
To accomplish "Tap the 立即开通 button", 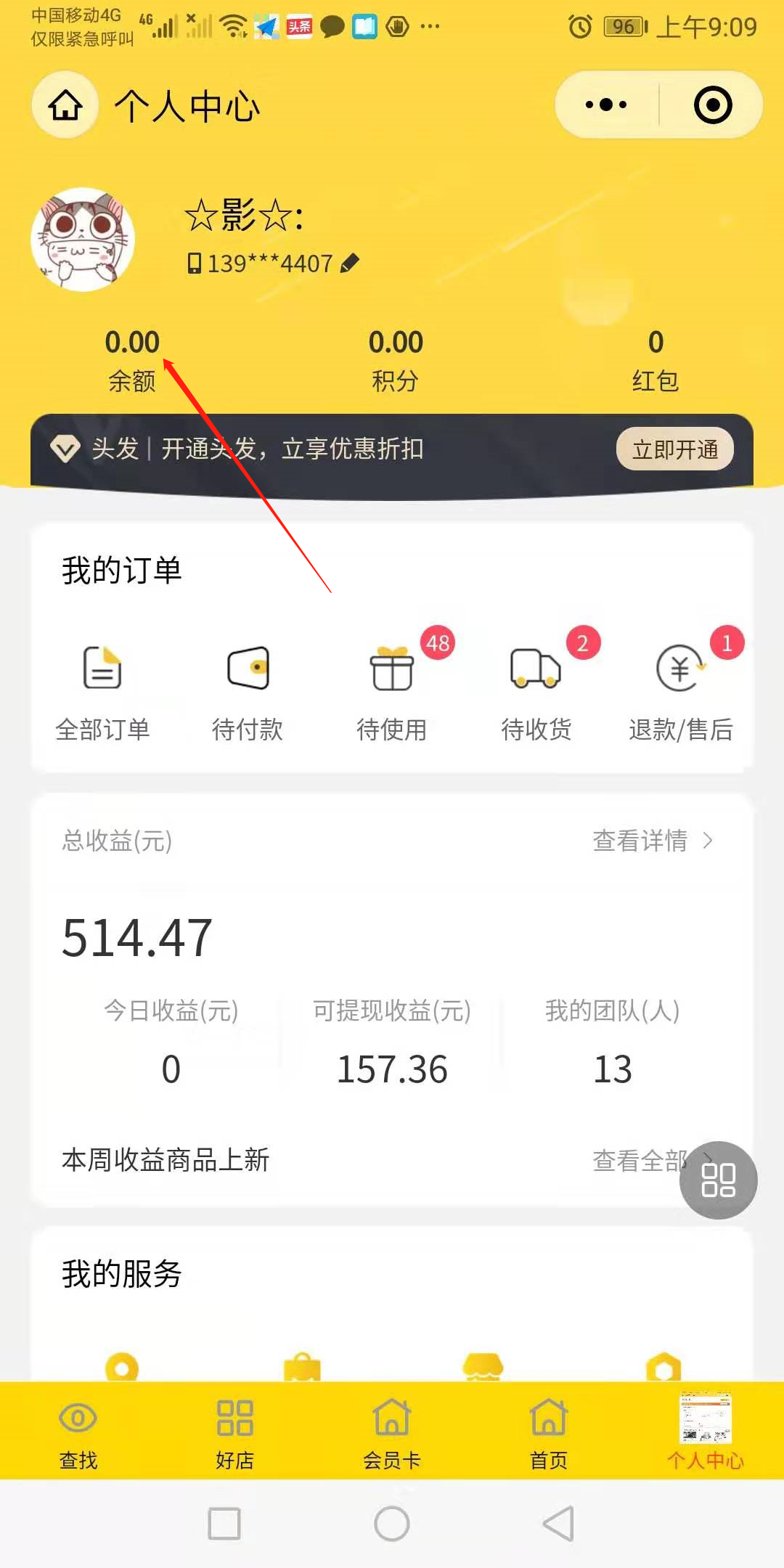I will pyautogui.click(x=675, y=449).
